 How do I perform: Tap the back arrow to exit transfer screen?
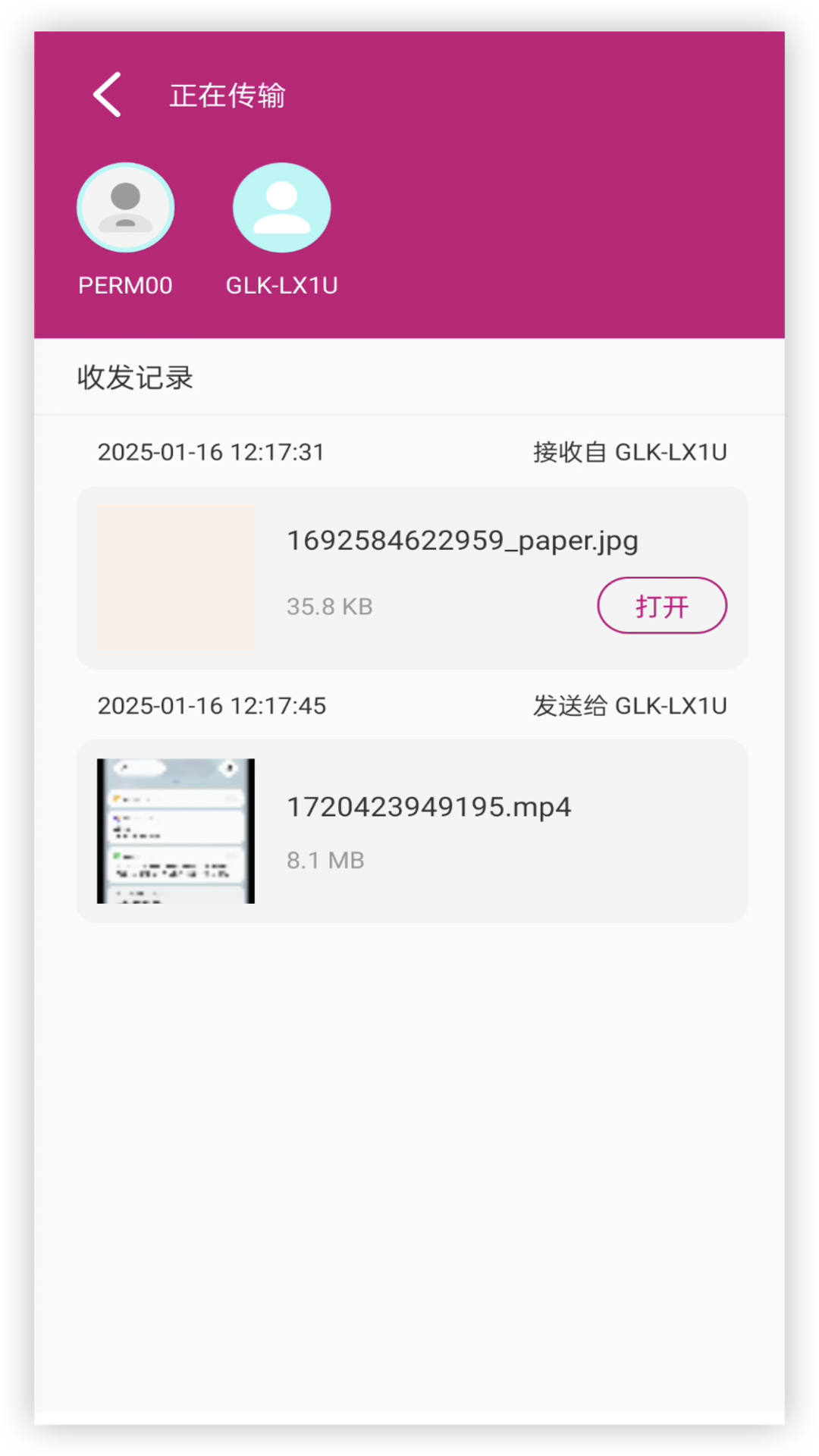click(x=106, y=94)
